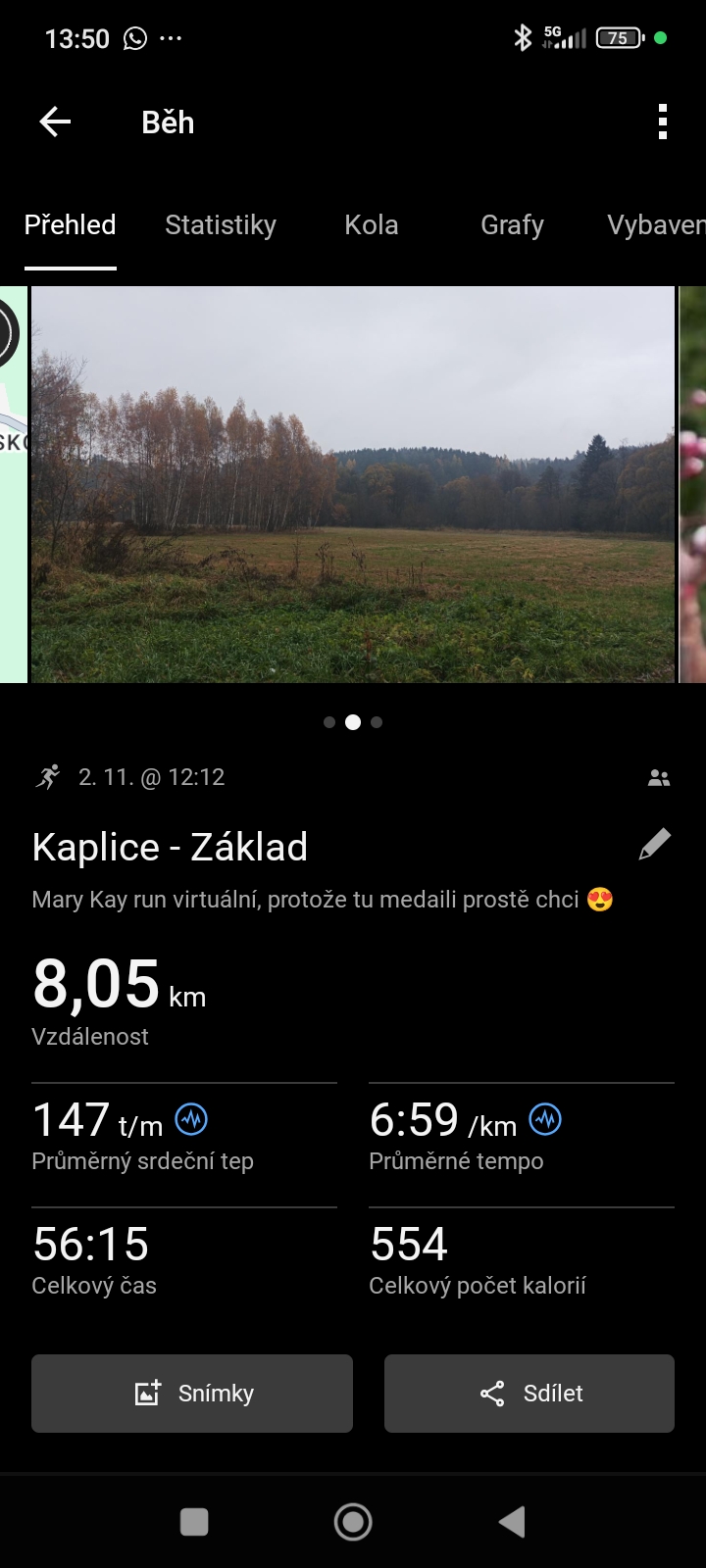
Task: Select the Vybavení tab
Action: tap(655, 225)
